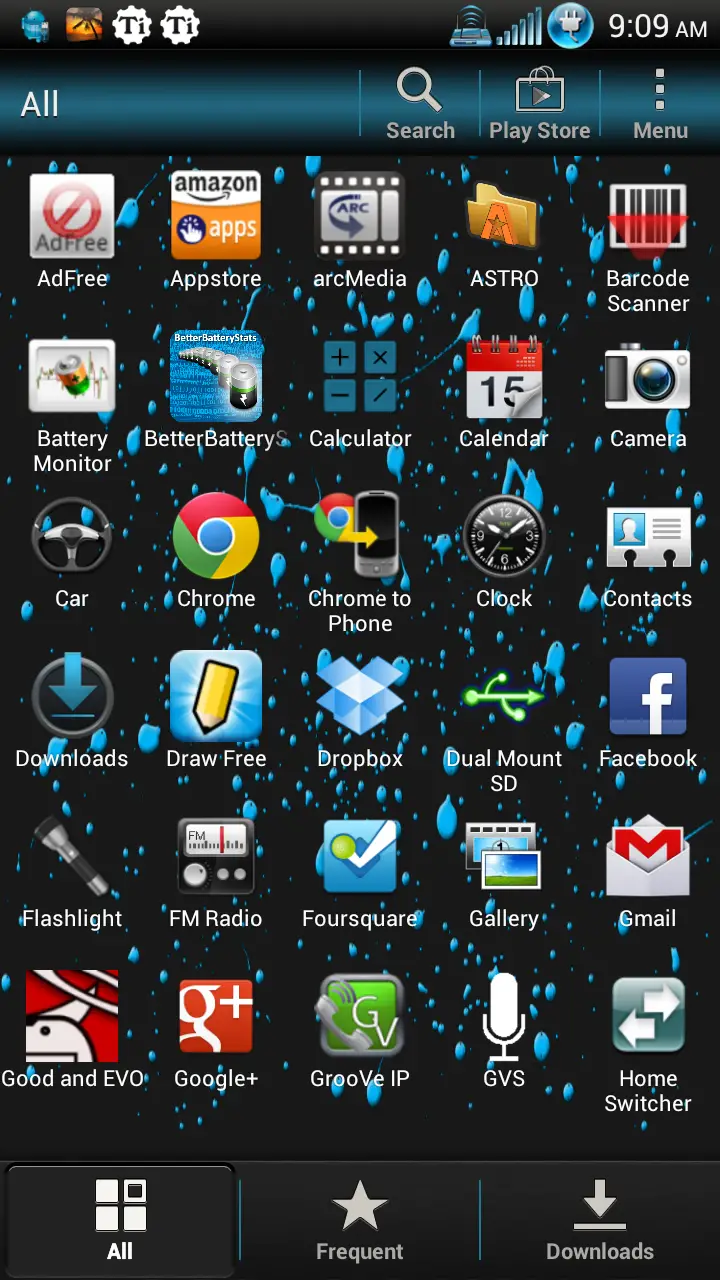This screenshot has width=720, height=1280.
Task: Expand the All apps dropdown
Action: [40, 104]
